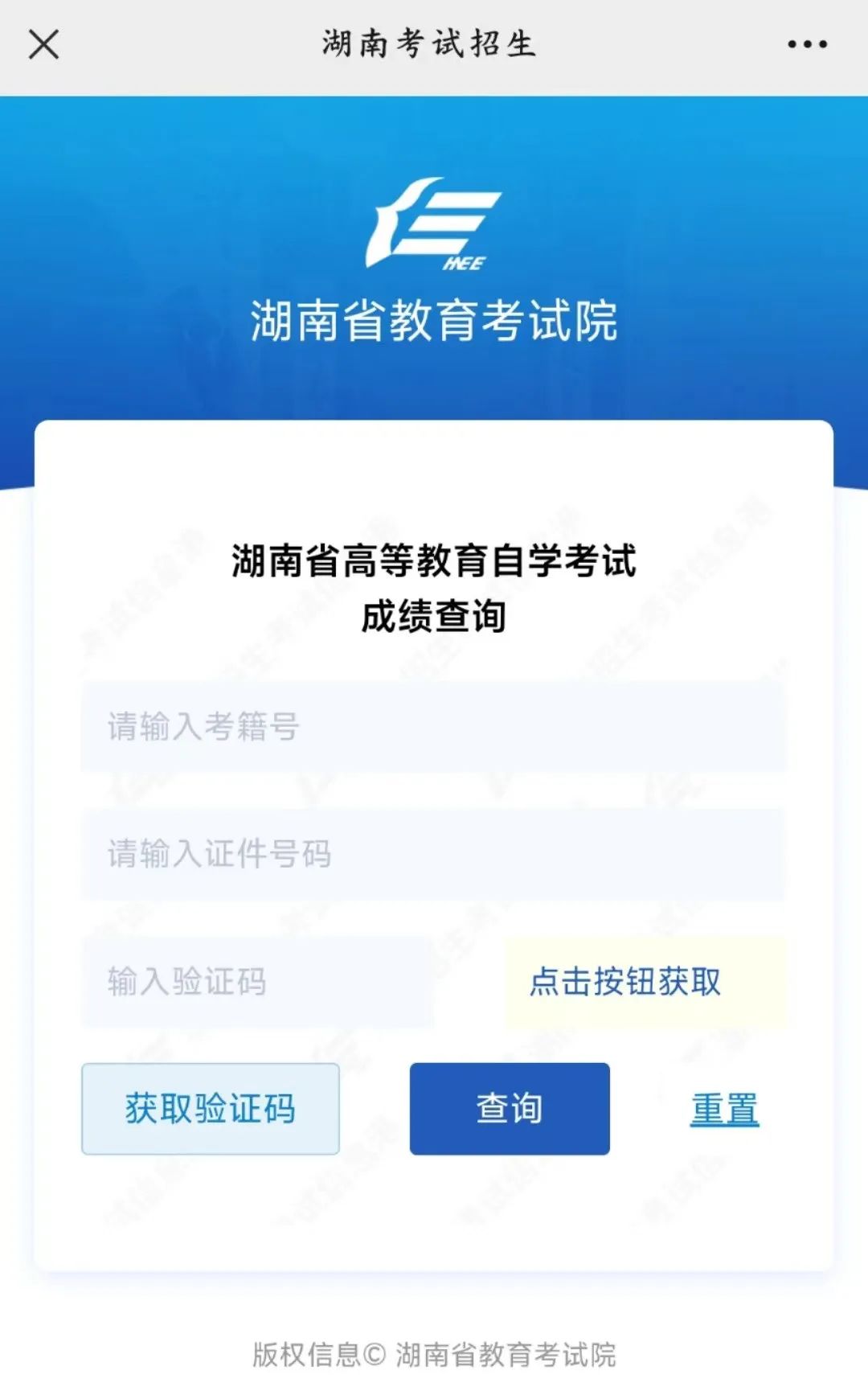This screenshot has height=1375, width=868.
Task: Open the three-dot overflow menu
Action: tap(807, 44)
